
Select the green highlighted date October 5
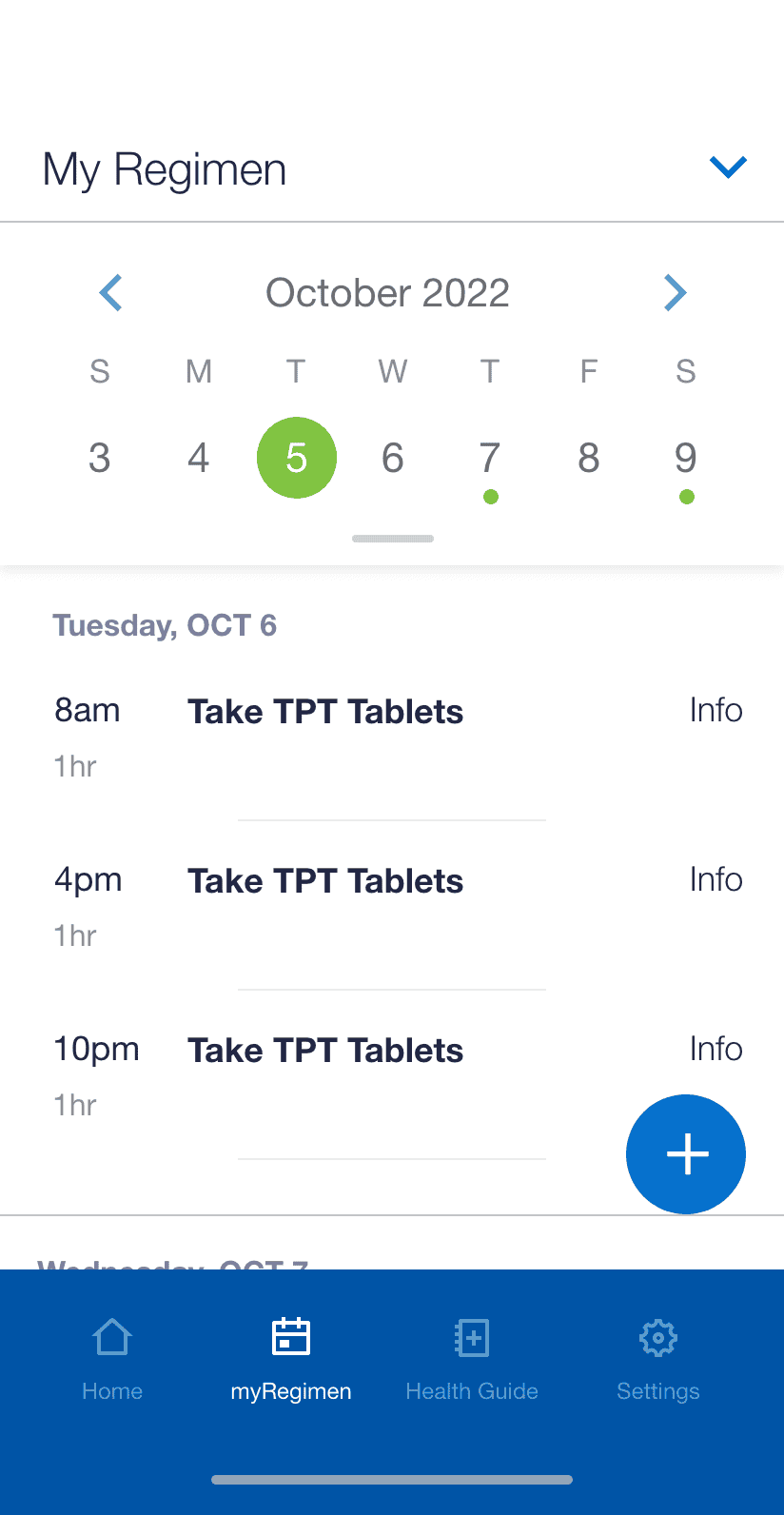tap(296, 458)
